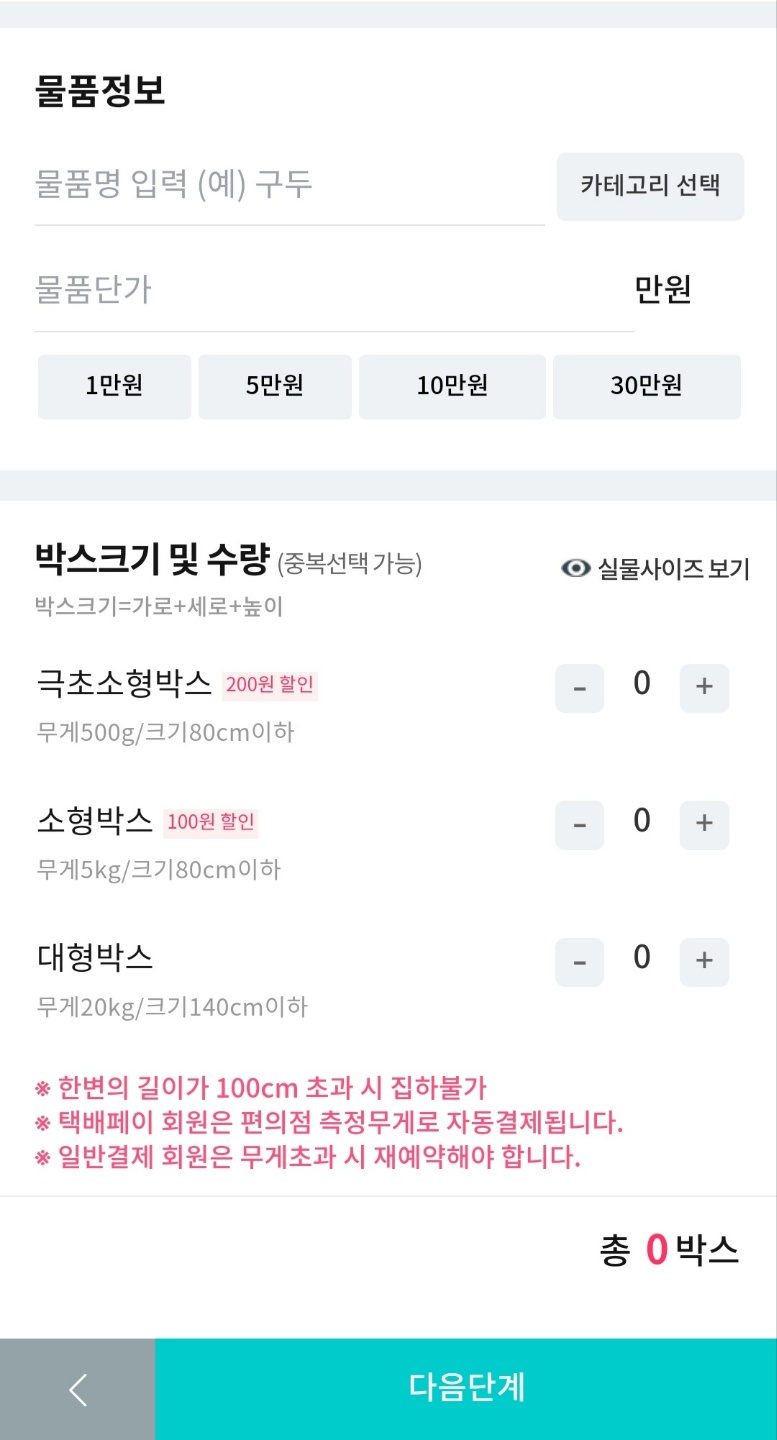
Task: Decrease 대형박스 quantity with minus button
Action: pyautogui.click(x=579, y=961)
